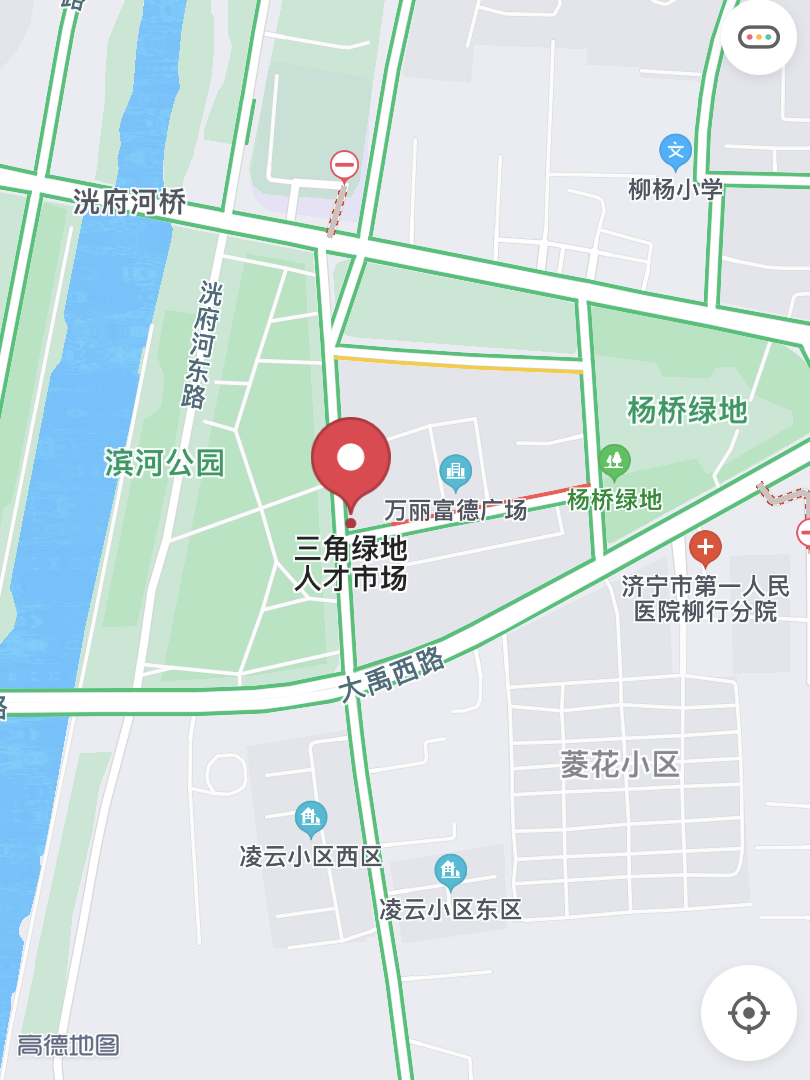Tap the road closure sign near 洸府河桥

pyautogui.click(x=344, y=165)
